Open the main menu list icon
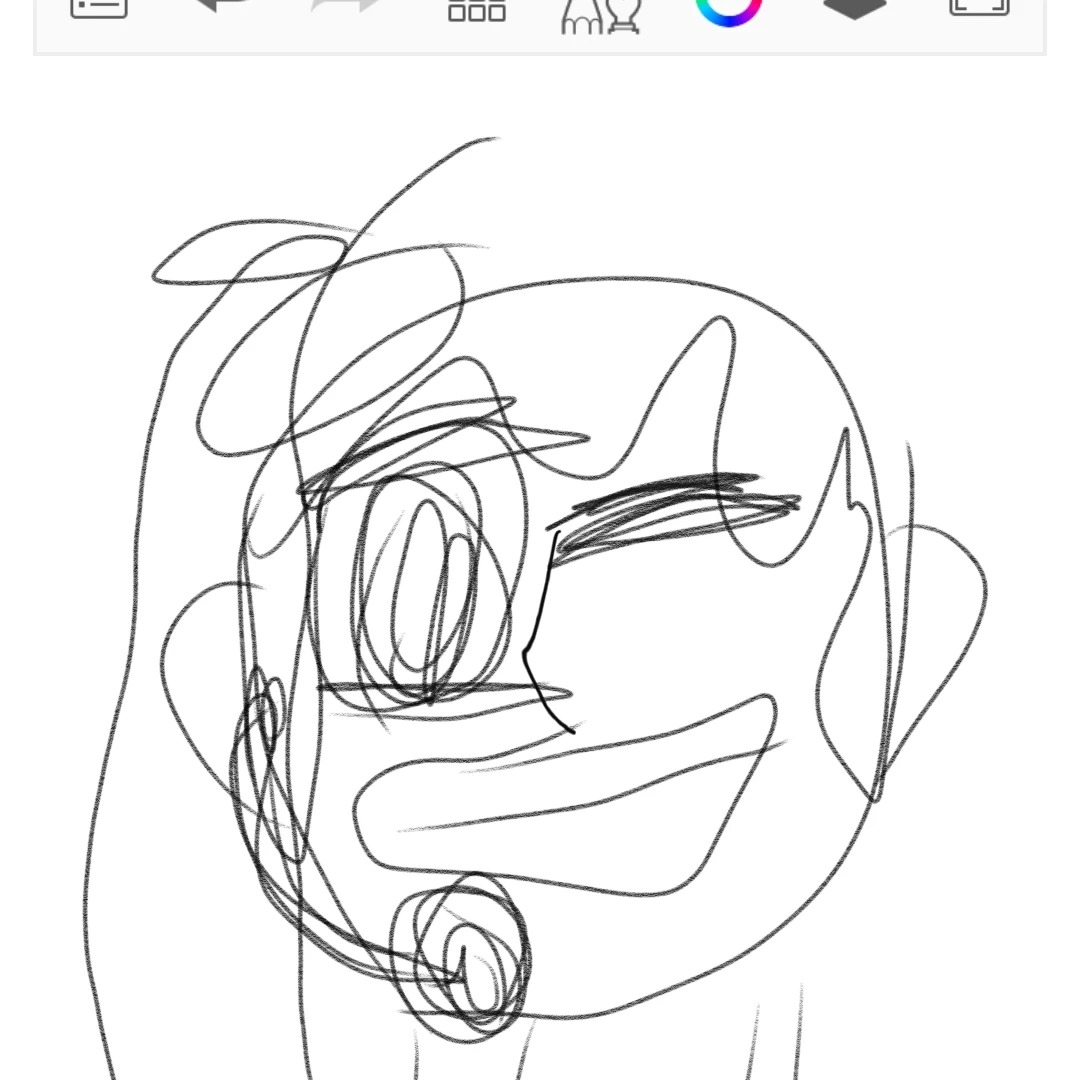This screenshot has height=1080, width=1080. pyautogui.click(x=99, y=8)
